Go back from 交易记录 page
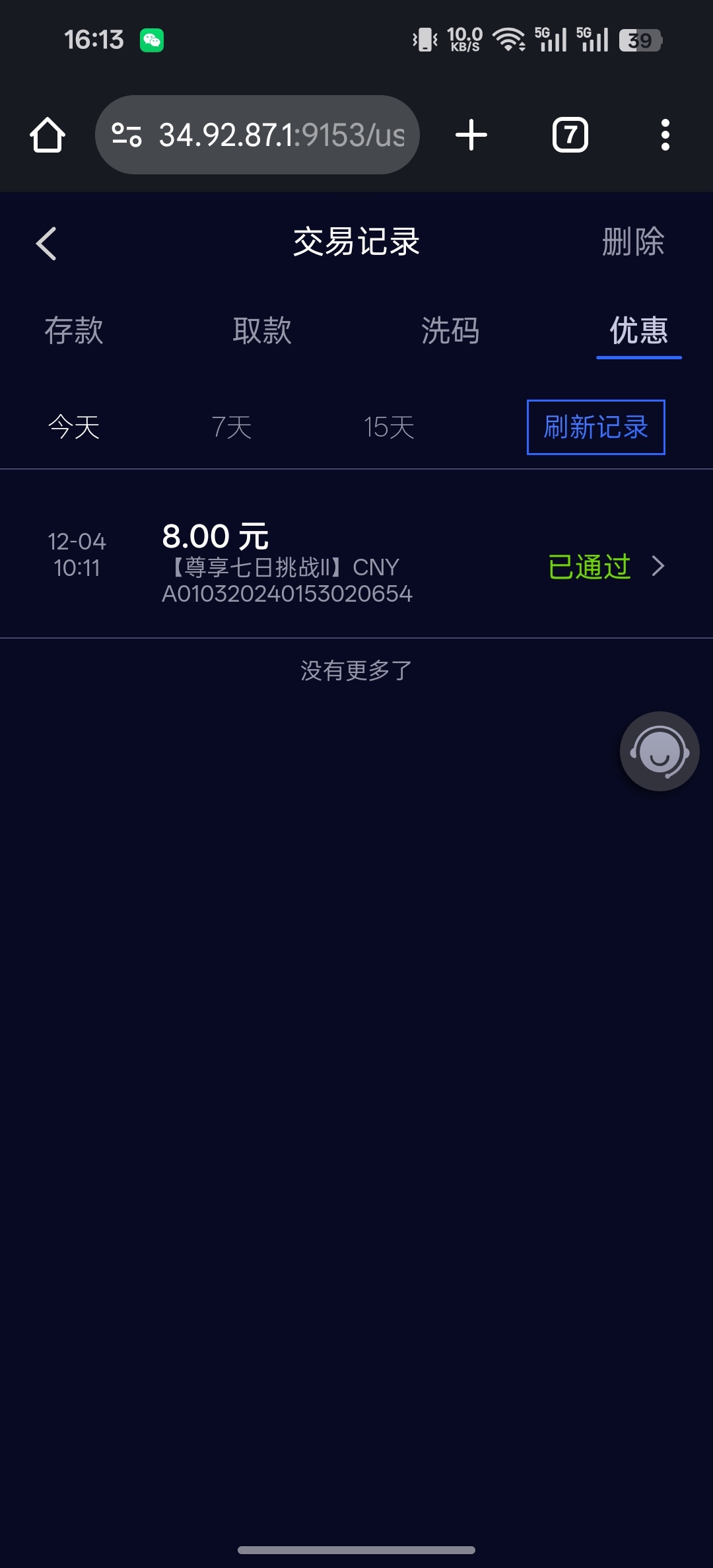 tap(46, 243)
